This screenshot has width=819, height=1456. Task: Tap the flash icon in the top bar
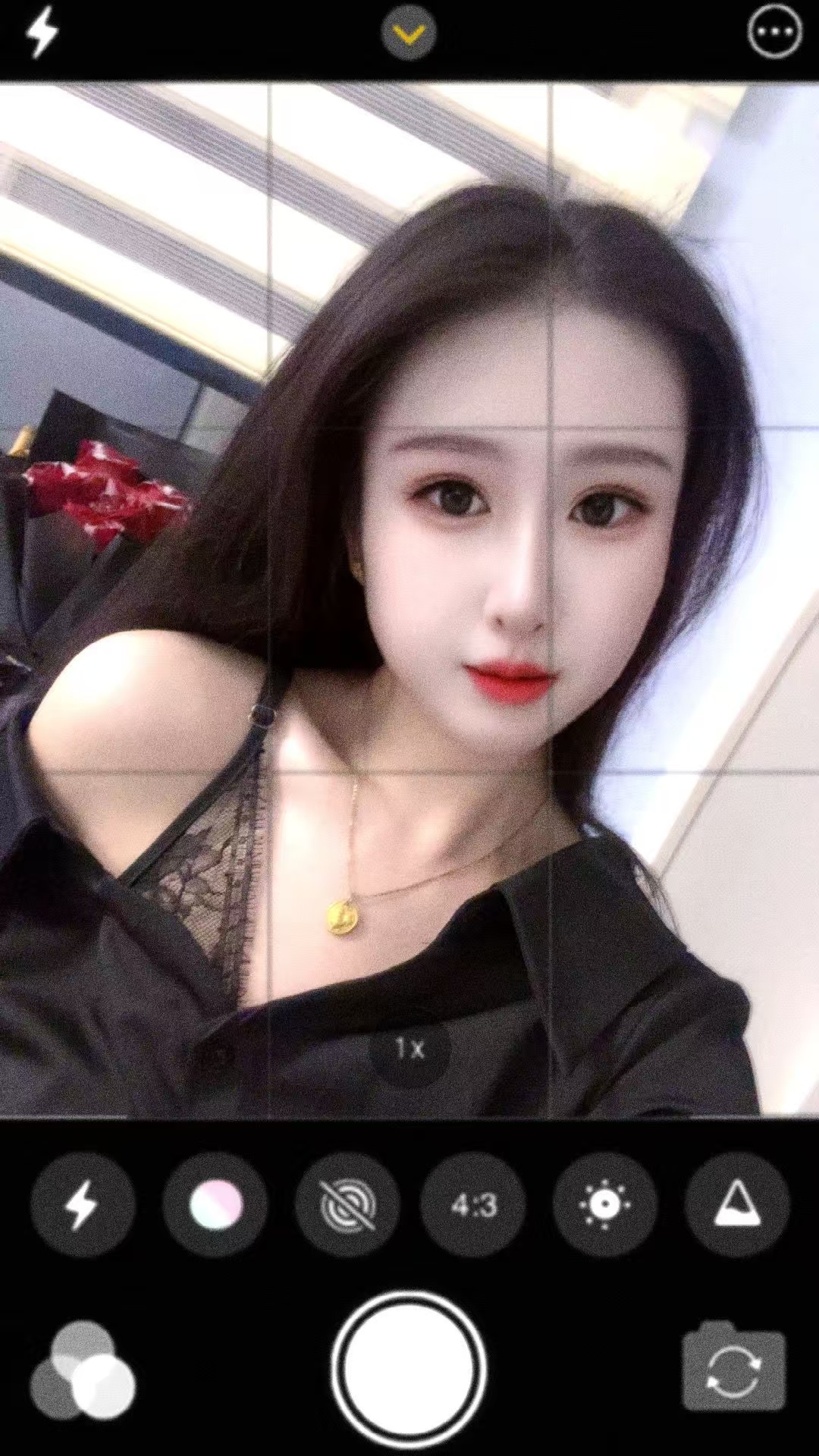(42, 33)
